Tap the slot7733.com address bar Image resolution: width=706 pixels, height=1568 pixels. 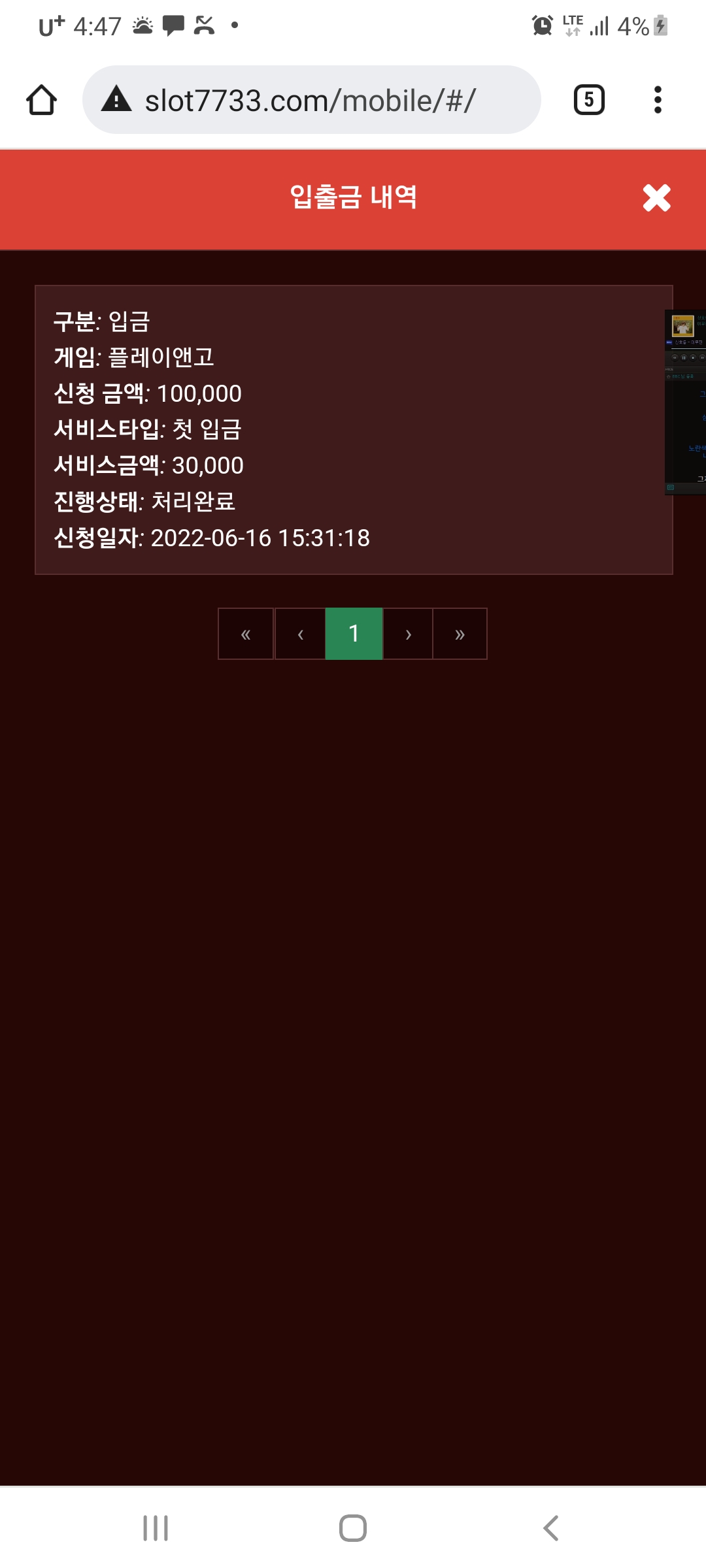[311, 100]
